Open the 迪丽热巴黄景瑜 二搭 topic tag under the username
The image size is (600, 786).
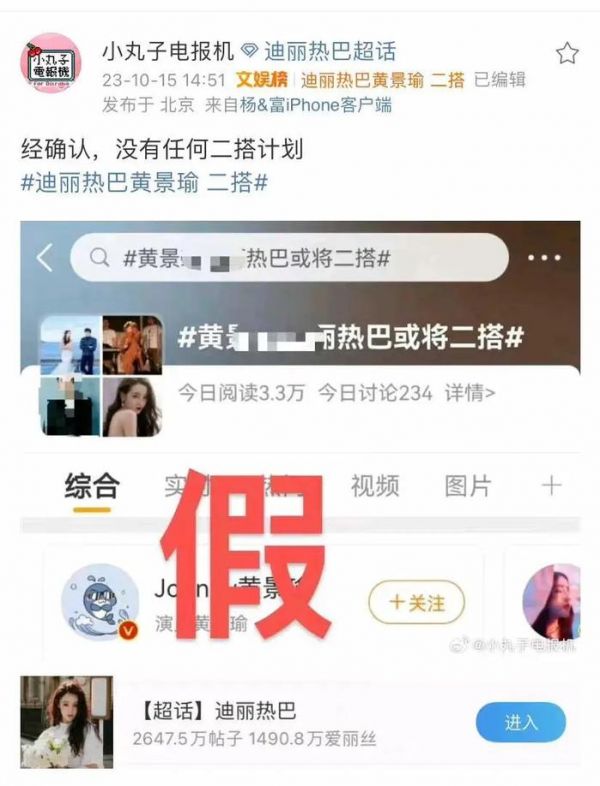(383, 80)
